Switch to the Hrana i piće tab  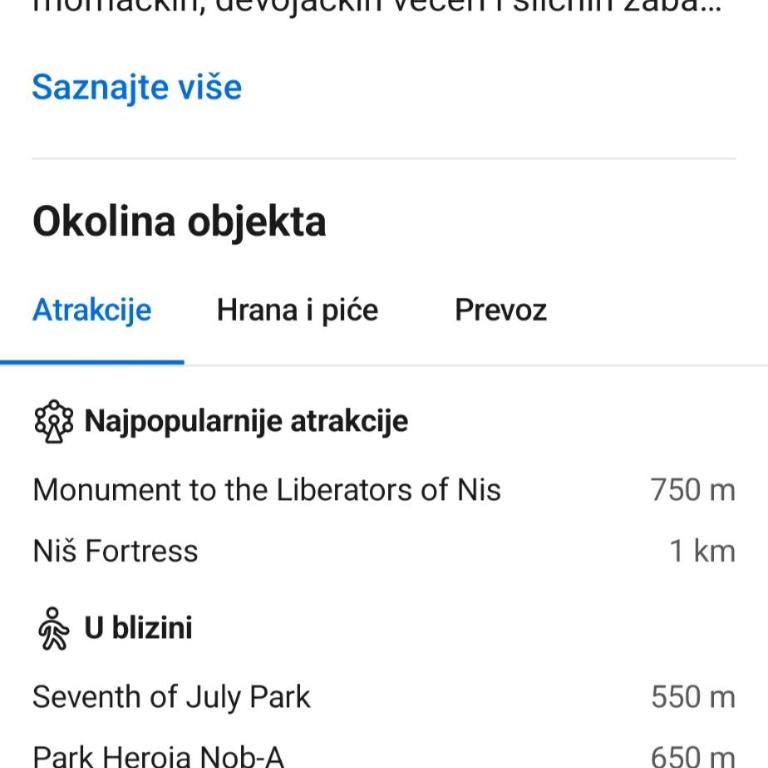(297, 310)
